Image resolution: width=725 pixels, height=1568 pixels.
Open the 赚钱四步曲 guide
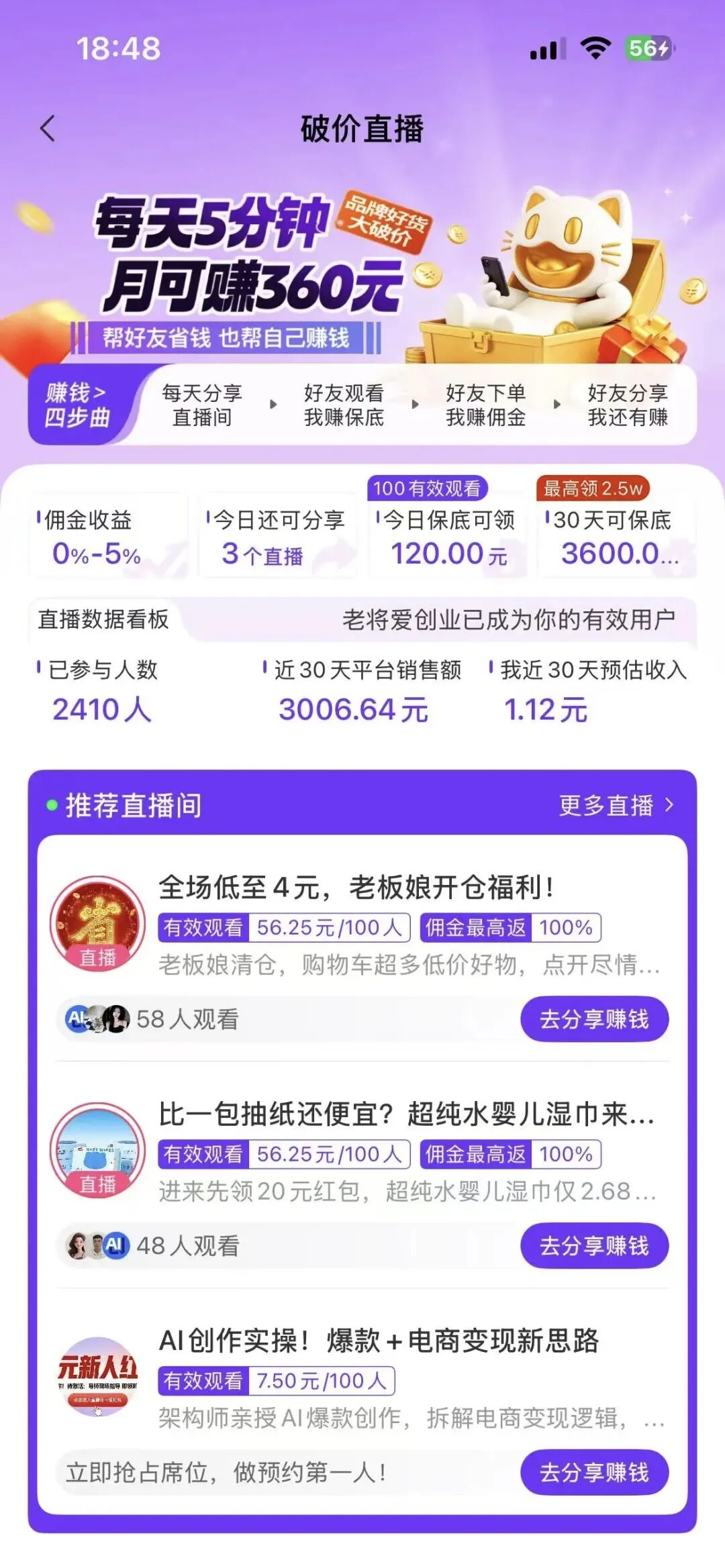point(77,405)
